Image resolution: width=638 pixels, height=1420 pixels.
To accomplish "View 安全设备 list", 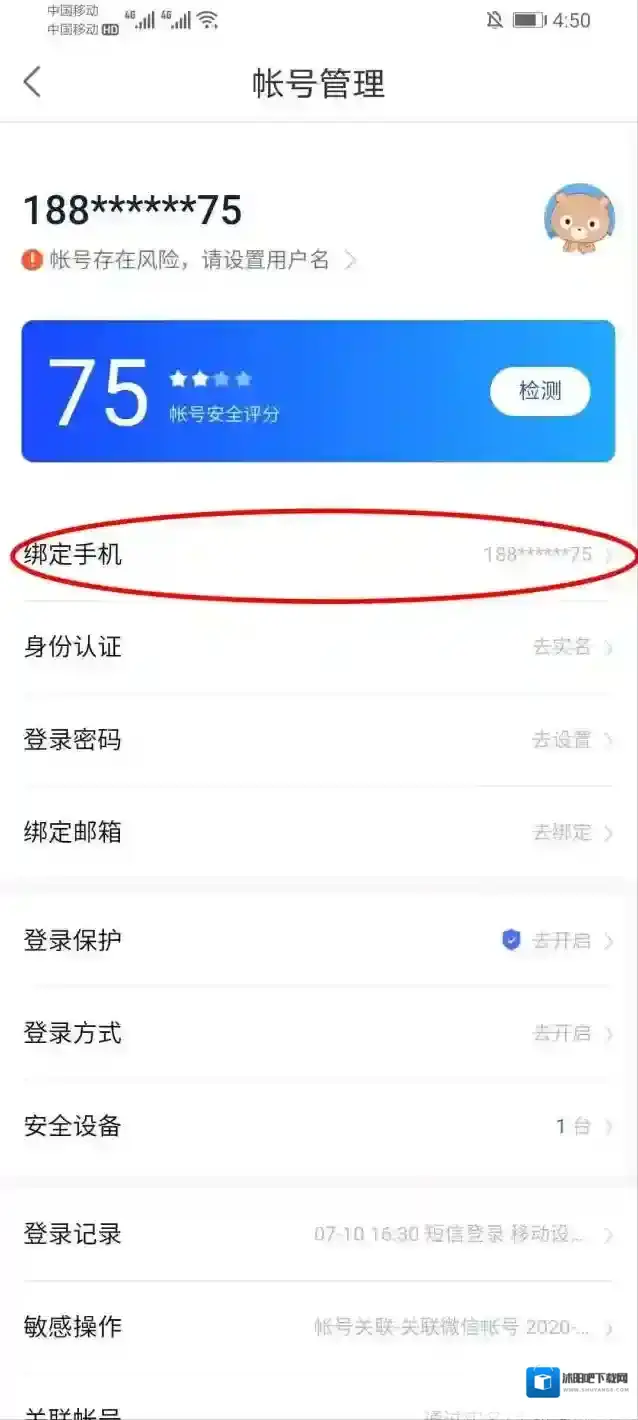I will (318, 1126).
